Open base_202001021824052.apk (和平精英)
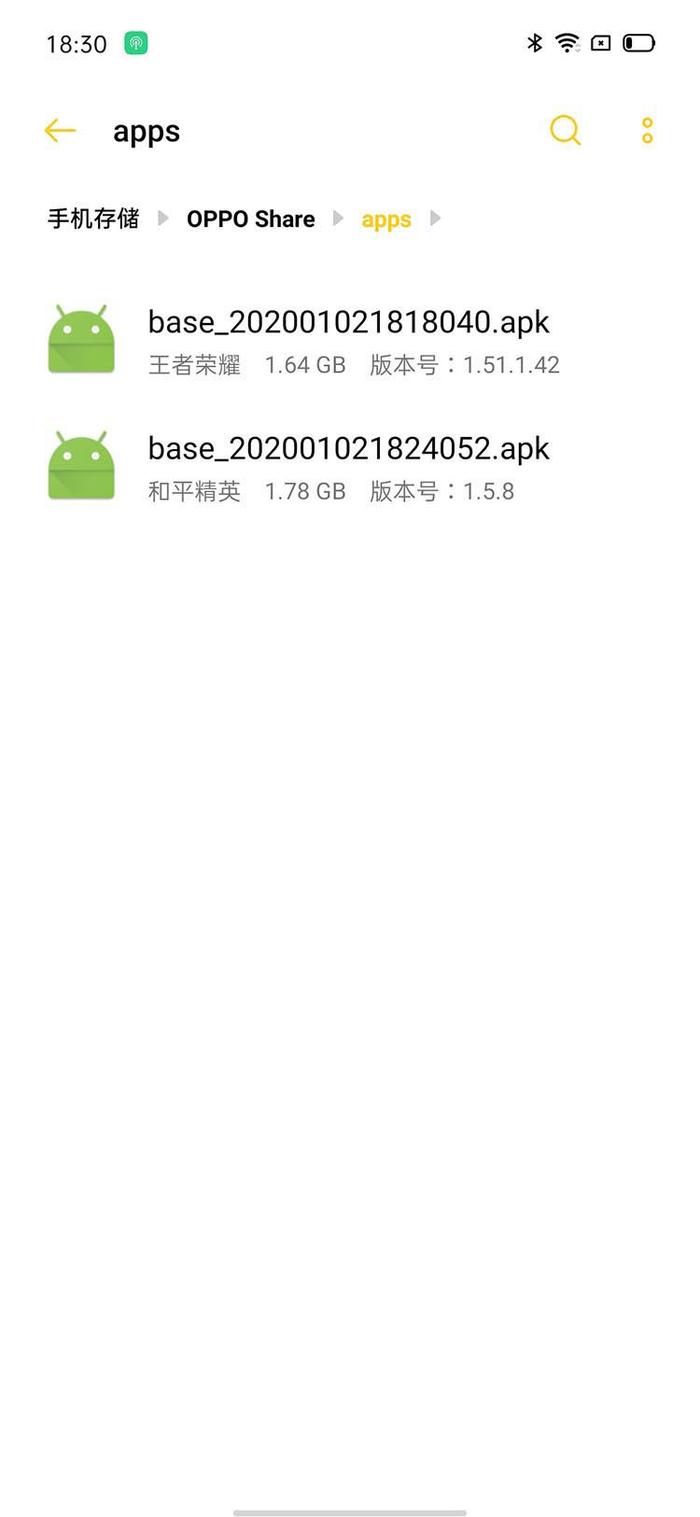 pos(350,466)
